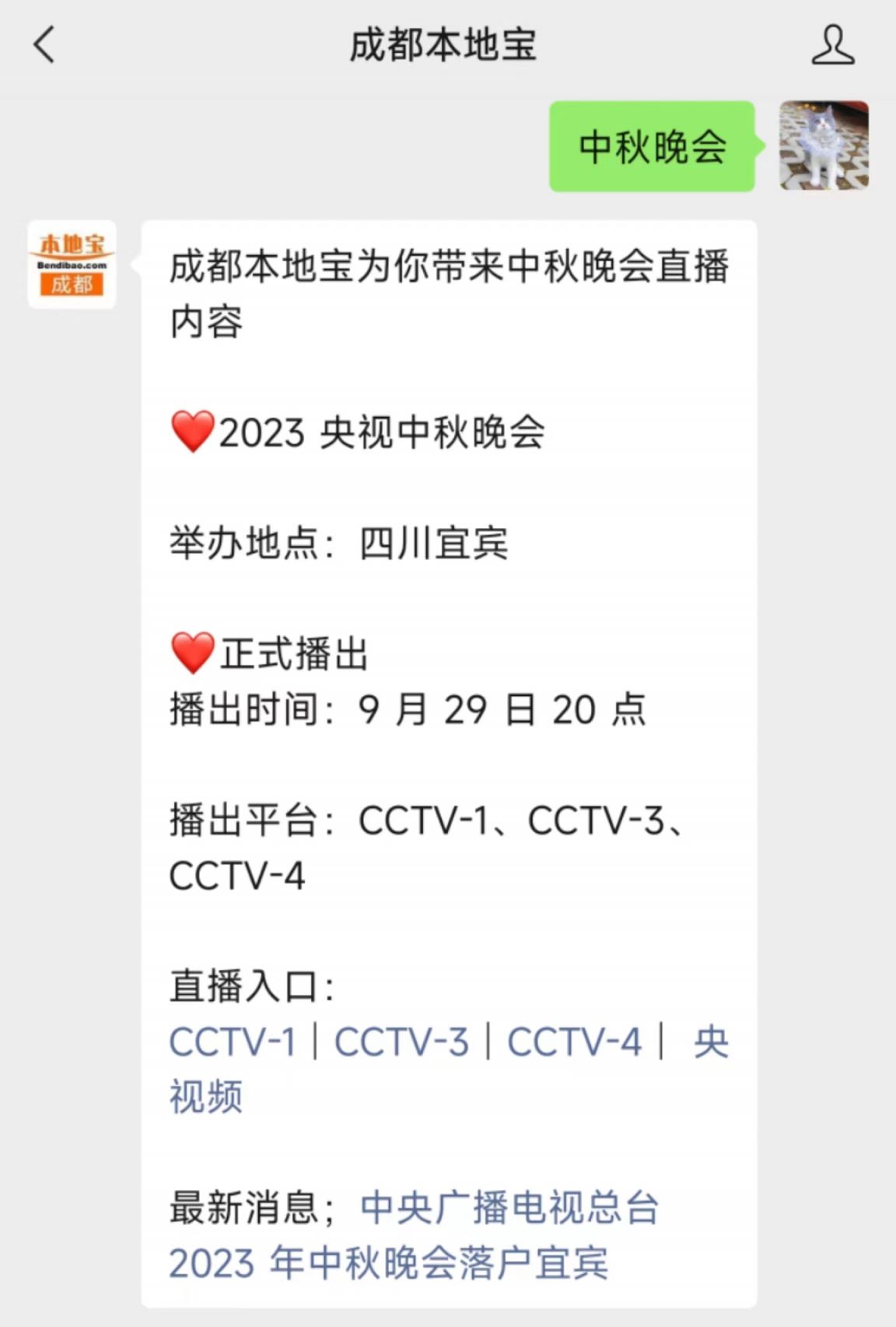Screen dimensions: 896x1327
Task: Open the account profile icon
Action: [x=832, y=44]
